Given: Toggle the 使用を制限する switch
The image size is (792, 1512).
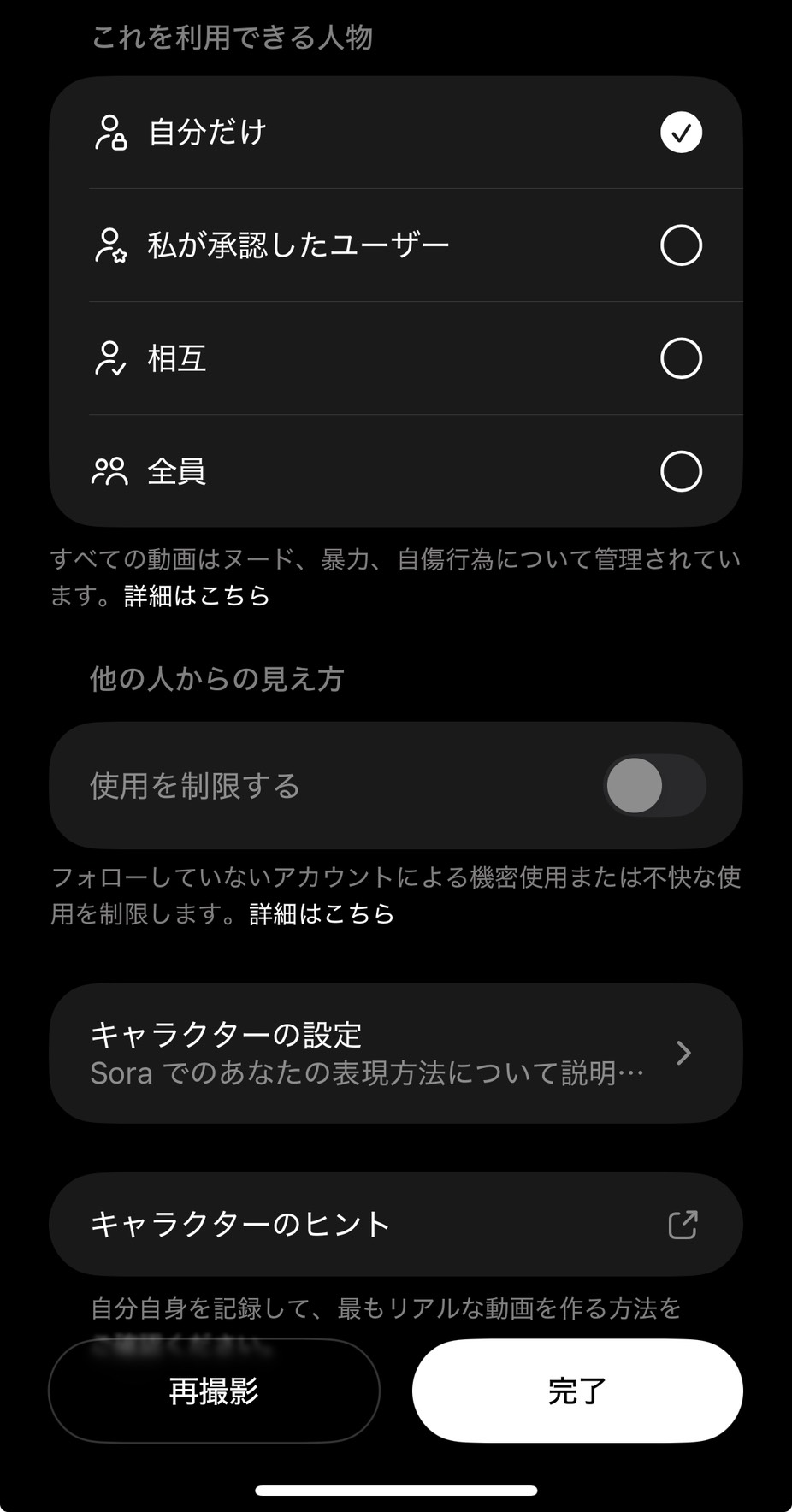Looking at the screenshot, I should point(654,785).
